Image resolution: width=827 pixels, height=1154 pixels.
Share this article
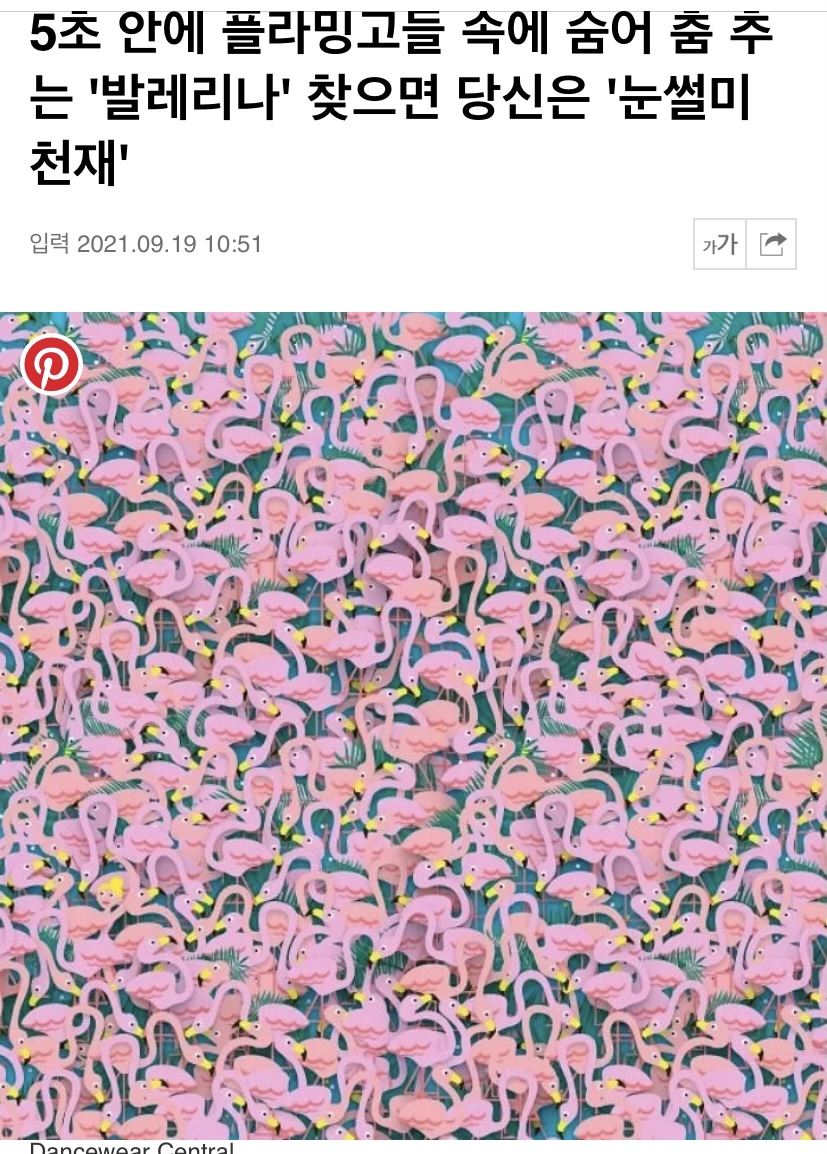coord(772,244)
